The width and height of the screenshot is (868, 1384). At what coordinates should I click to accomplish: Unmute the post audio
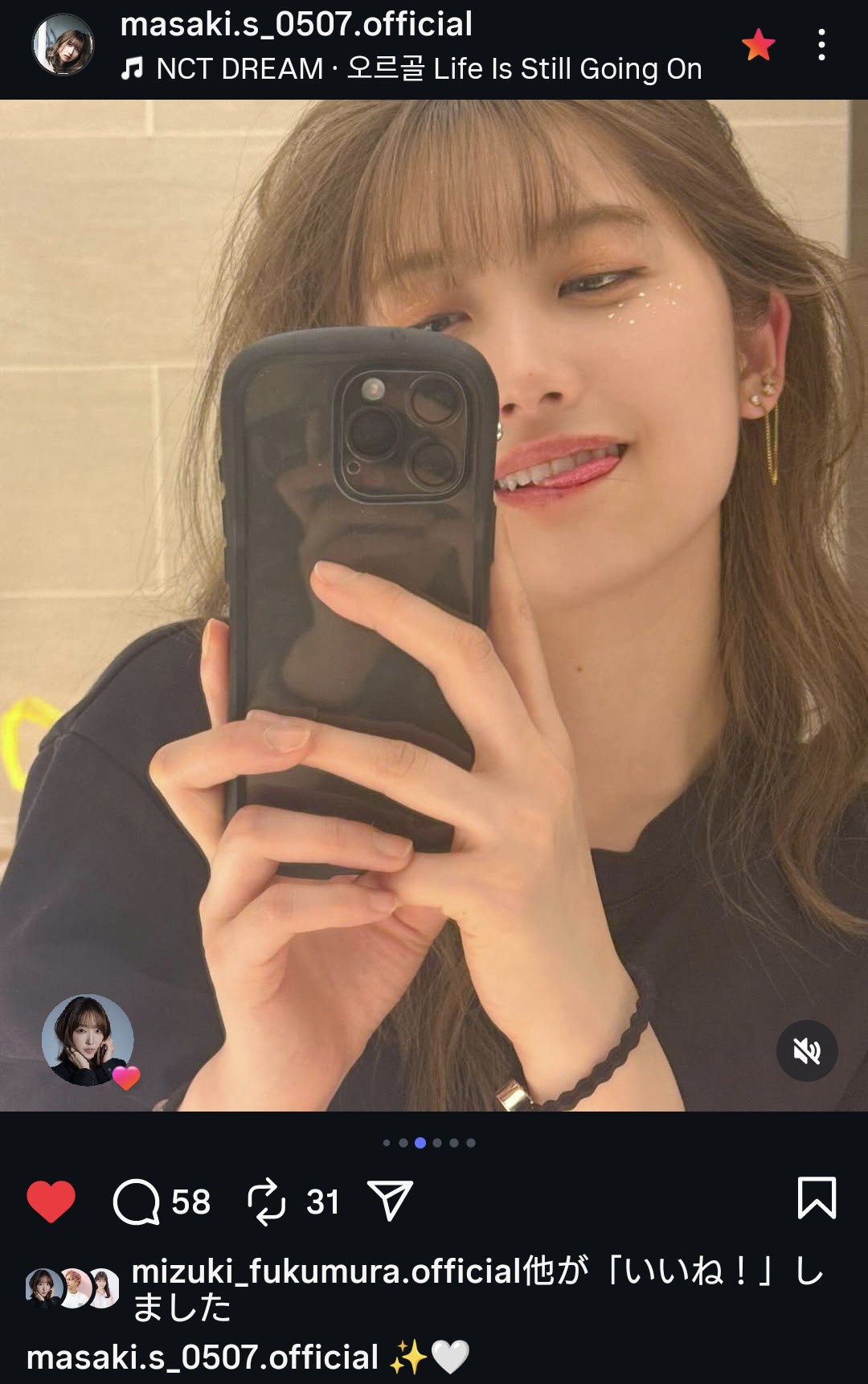pos(807,1050)
